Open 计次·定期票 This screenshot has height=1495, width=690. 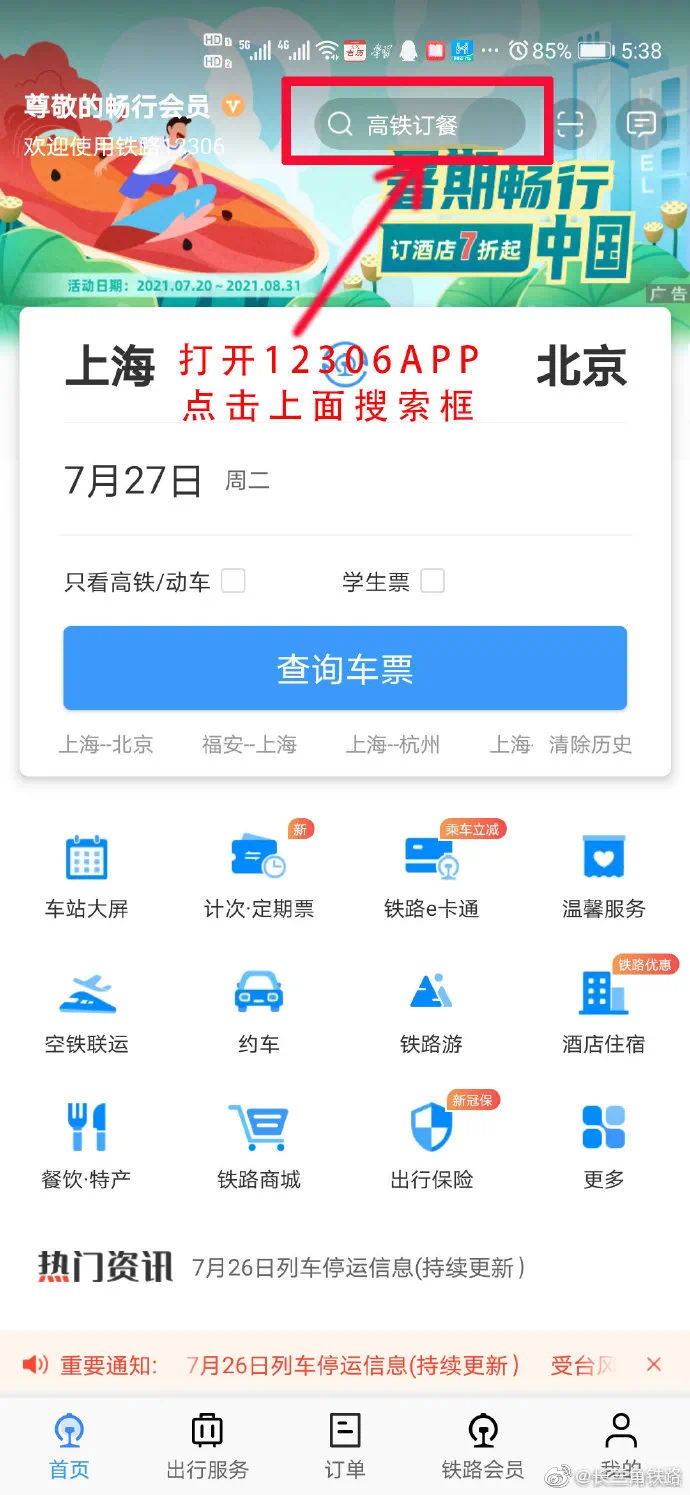[x=258, y=875]
